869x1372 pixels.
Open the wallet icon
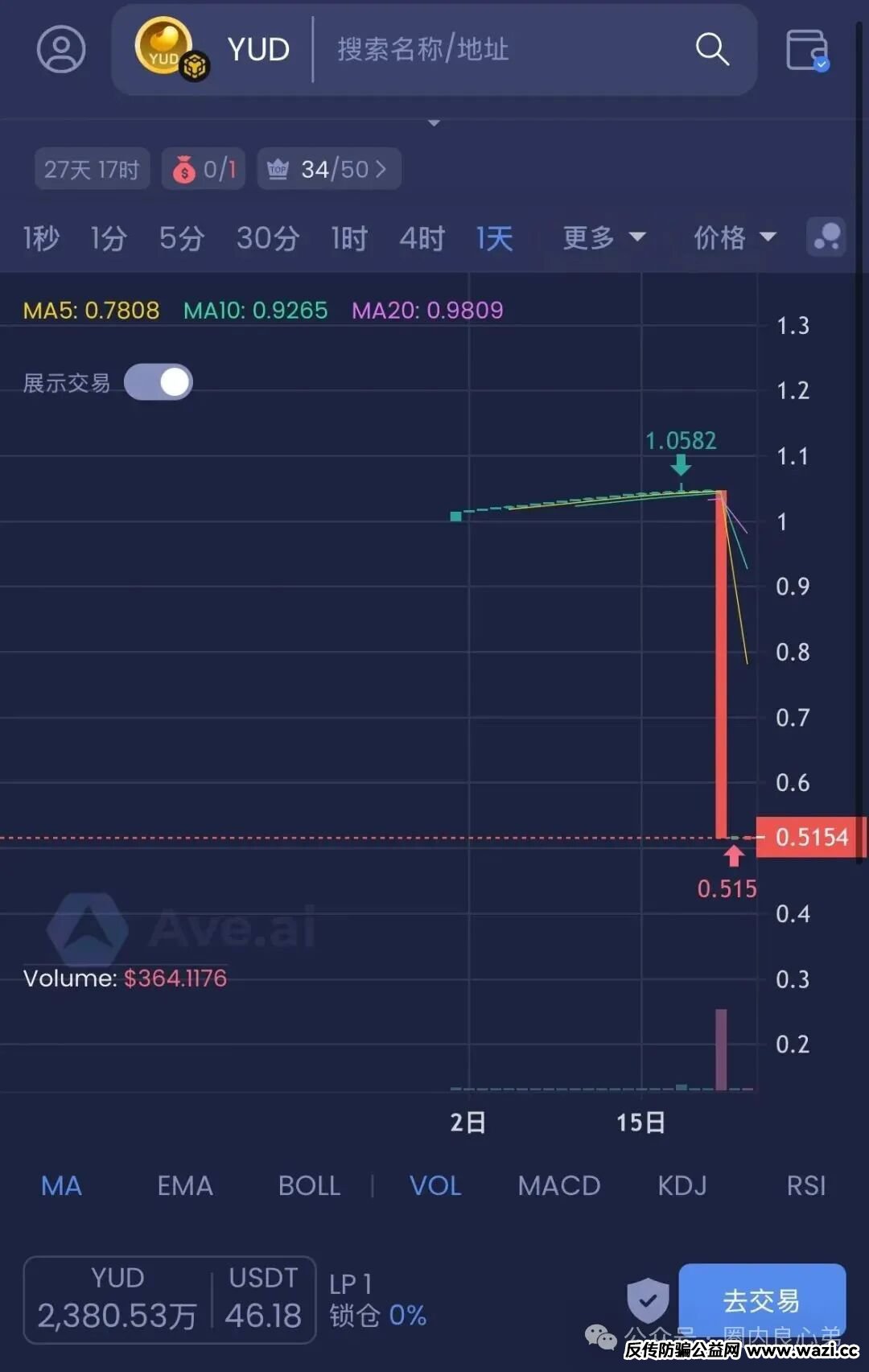coord(807,51)
